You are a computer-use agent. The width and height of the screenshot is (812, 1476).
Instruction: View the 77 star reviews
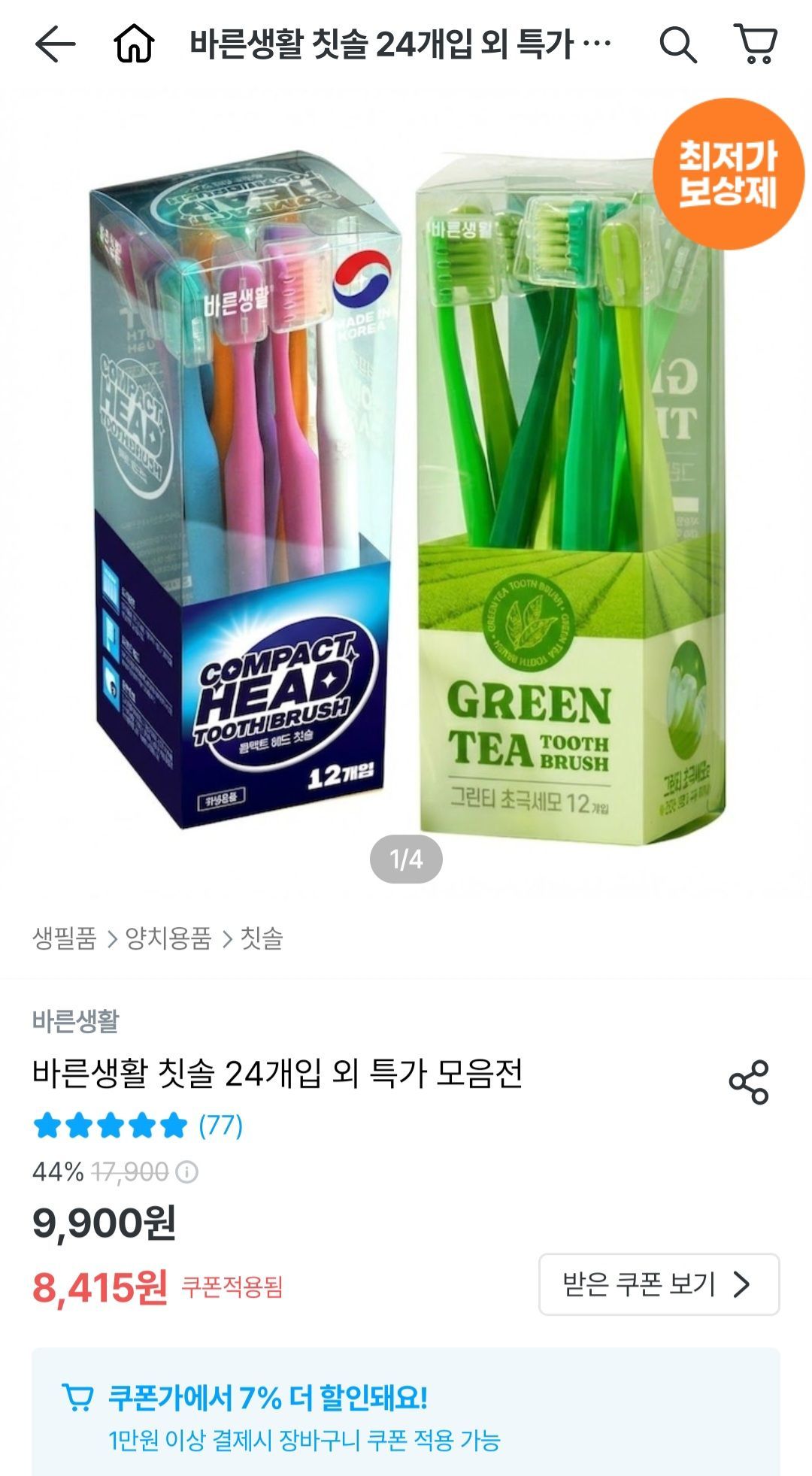(138, 1126)
